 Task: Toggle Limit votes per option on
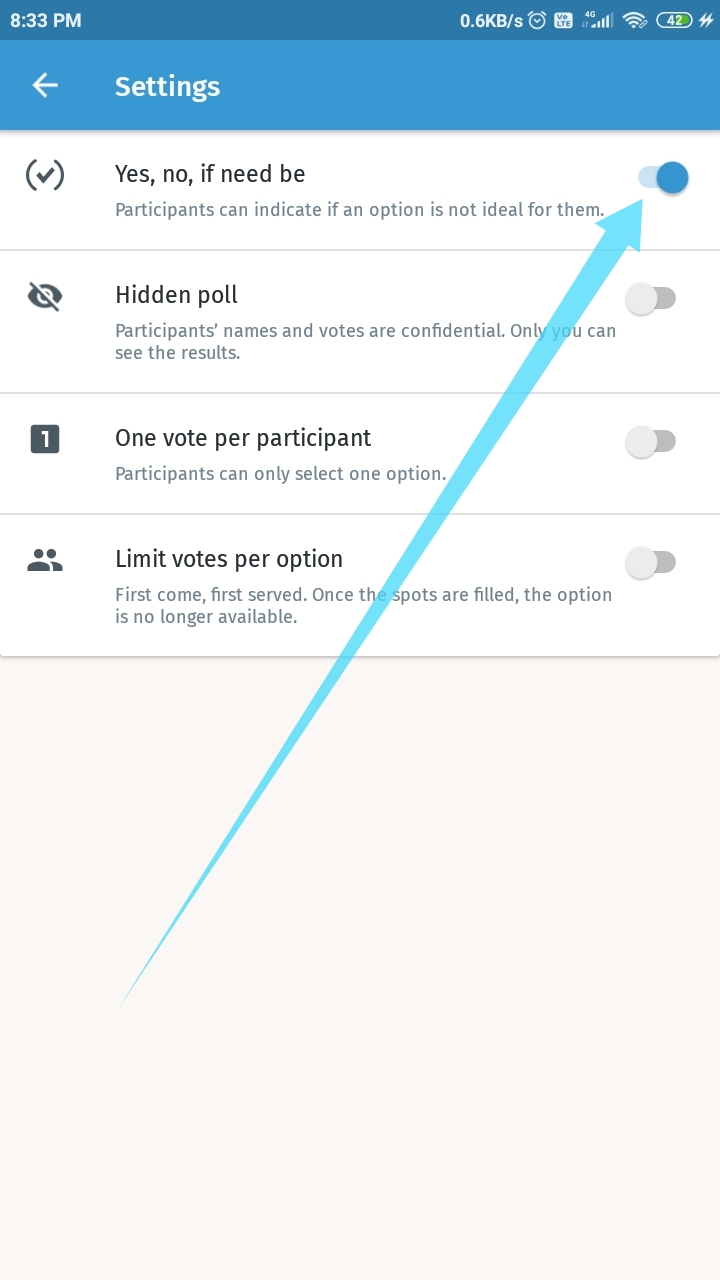[x=651, y=563]
